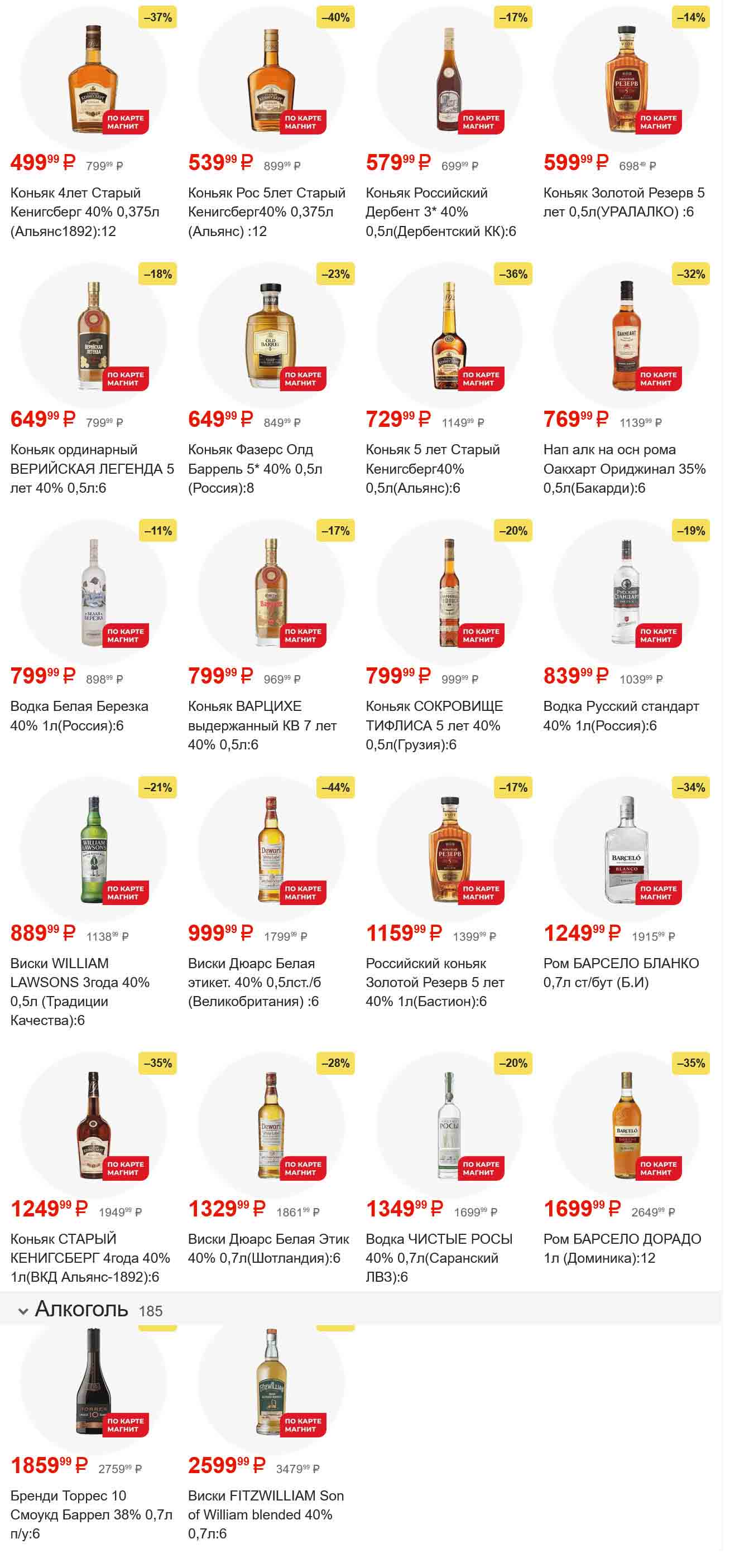Image resolution: width=730 pixels, height=1568 pixels.
Task: View Коньяк Золотой Резерв 5 лет 0,5л
Action: [x=626, y=79]
